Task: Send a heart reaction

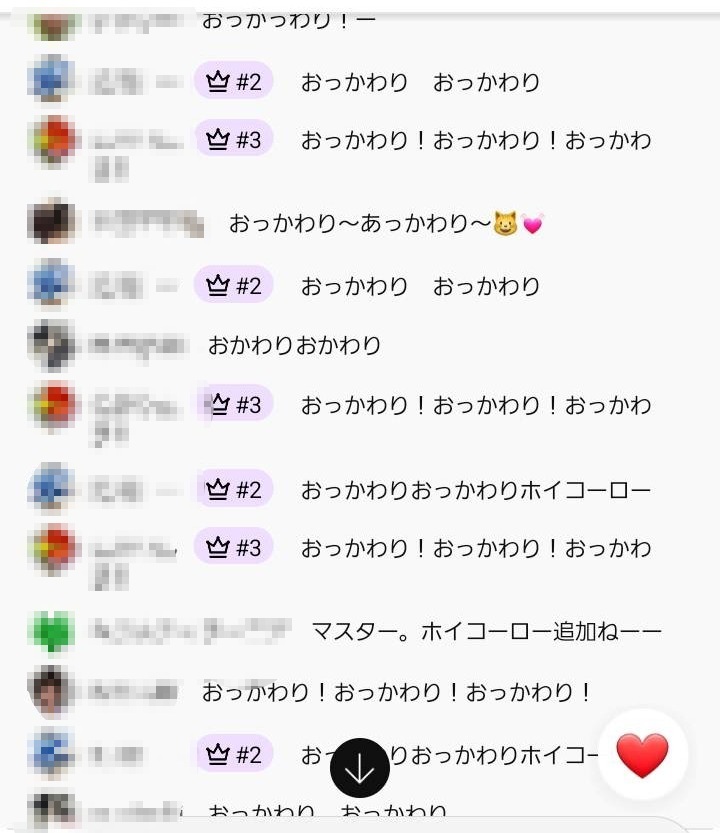Action: [642, 755]
